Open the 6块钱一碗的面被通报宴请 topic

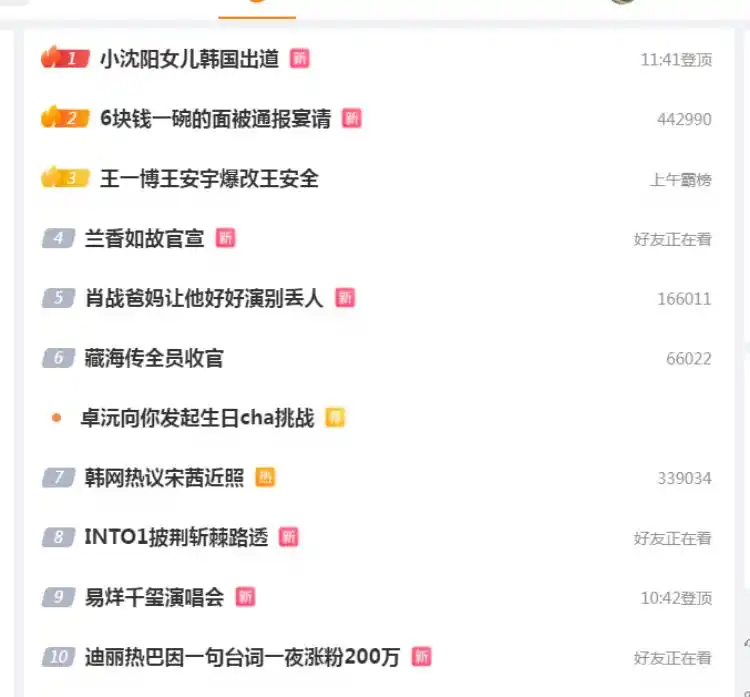coord(215,119)
